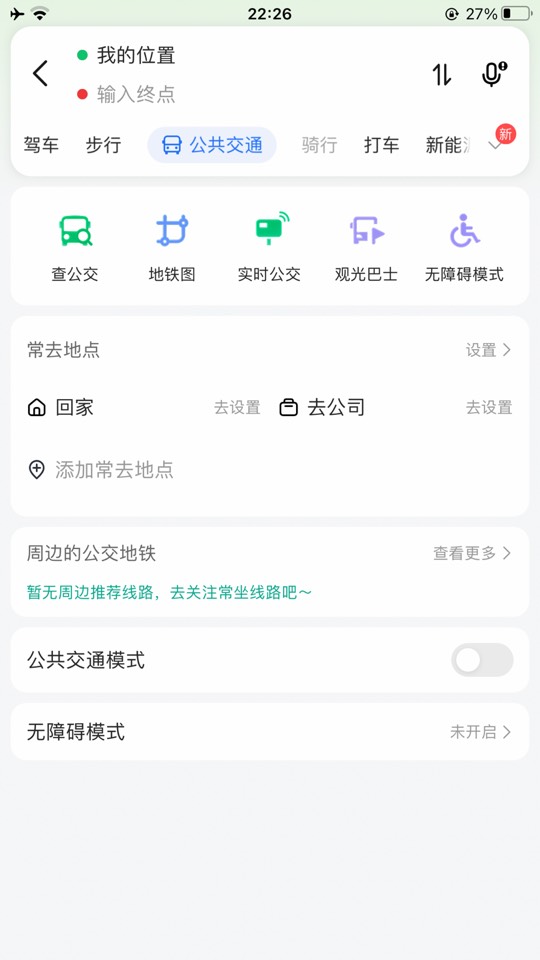Open 实时公交 real-time bus

coord(269,247)
